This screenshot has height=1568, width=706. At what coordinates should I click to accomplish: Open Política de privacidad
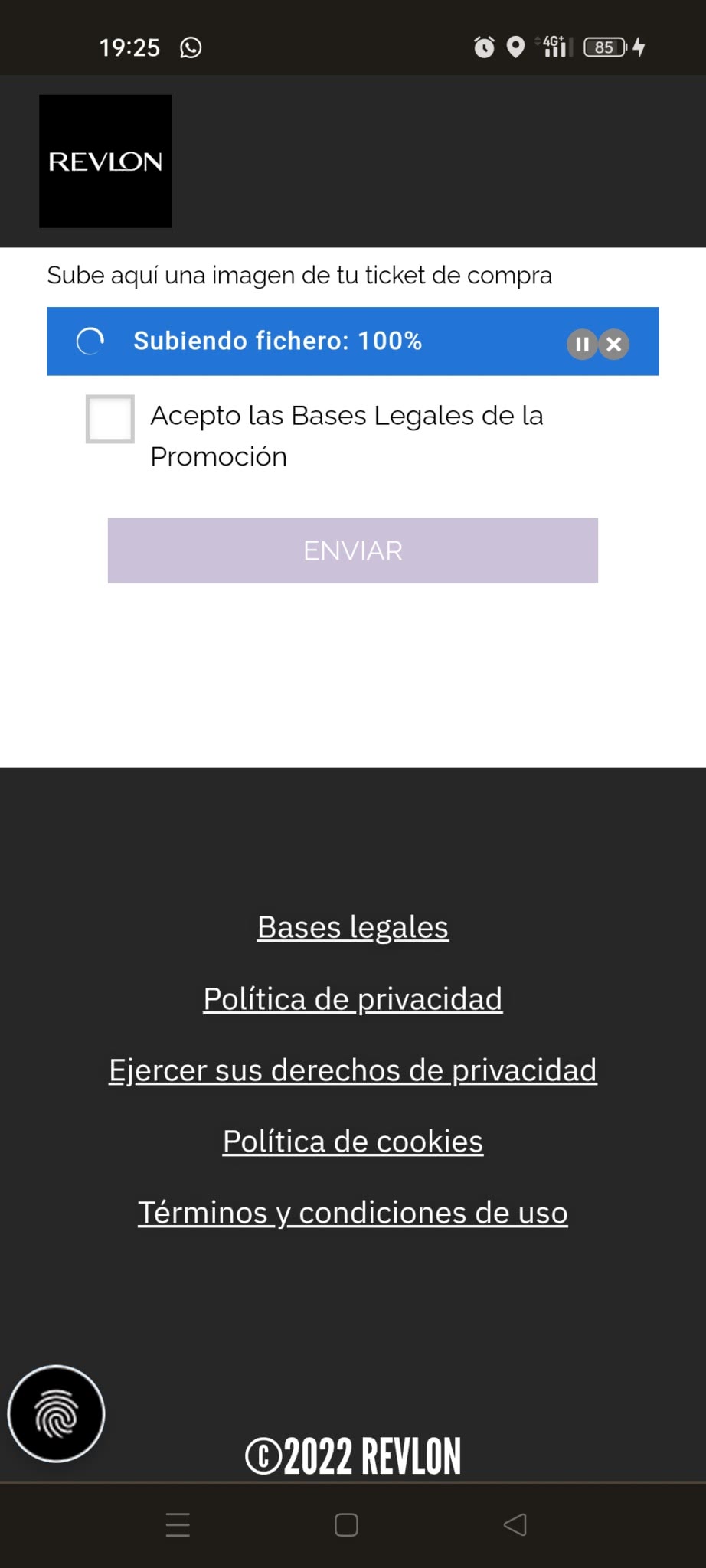coord(352,998)
